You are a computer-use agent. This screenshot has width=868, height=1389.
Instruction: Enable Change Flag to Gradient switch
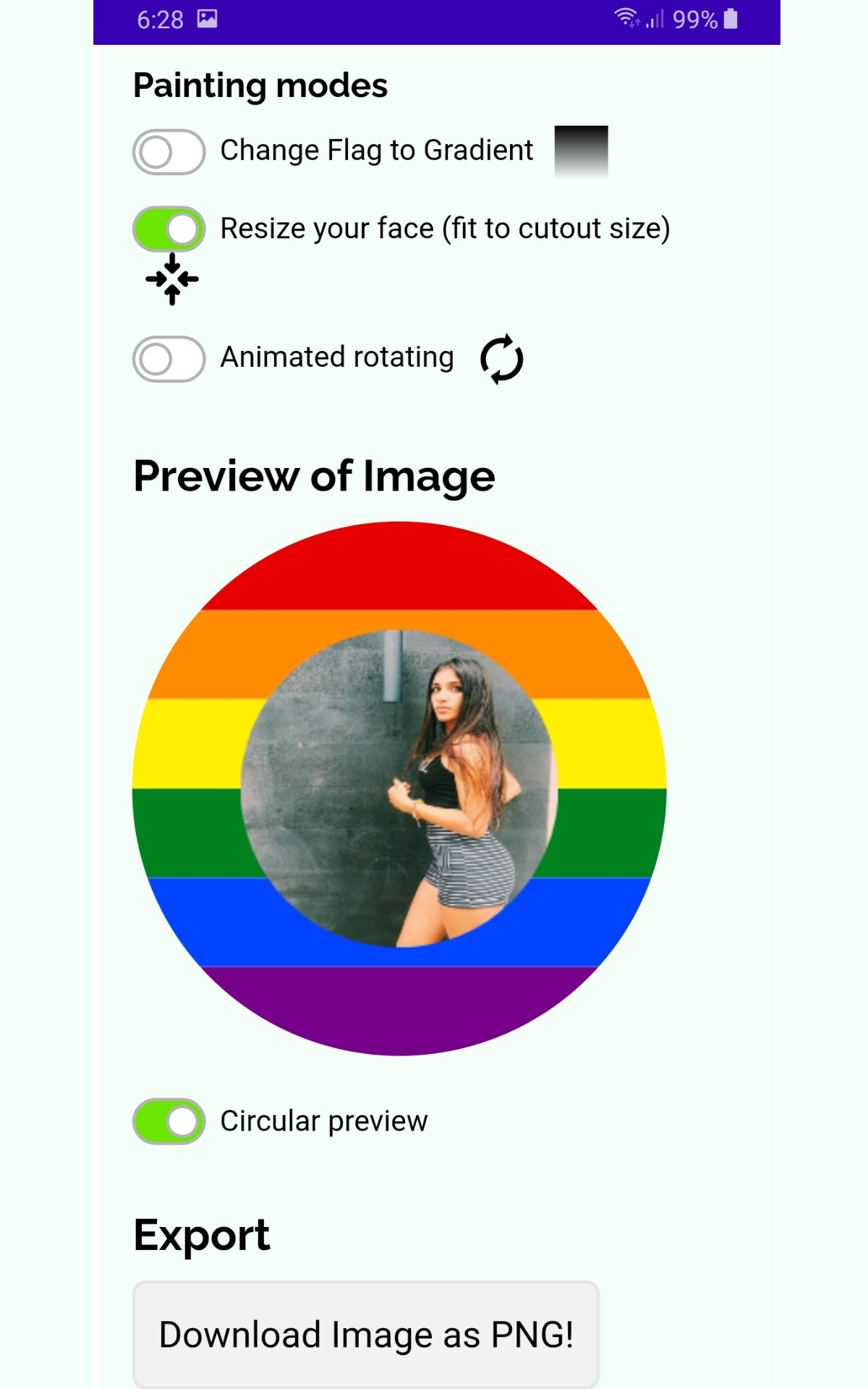pyautogui.click(x=169, y=152)
